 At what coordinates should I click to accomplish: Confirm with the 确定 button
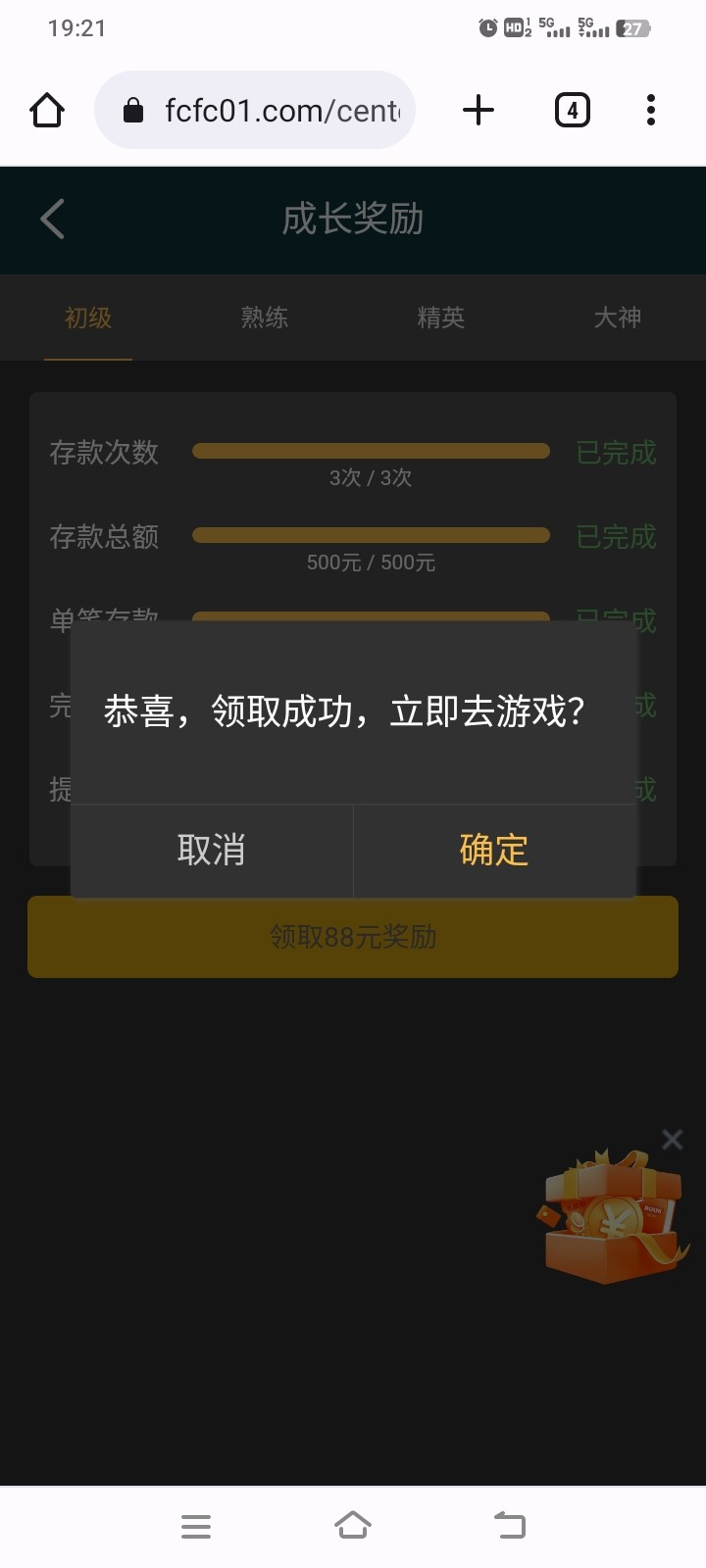494,850
